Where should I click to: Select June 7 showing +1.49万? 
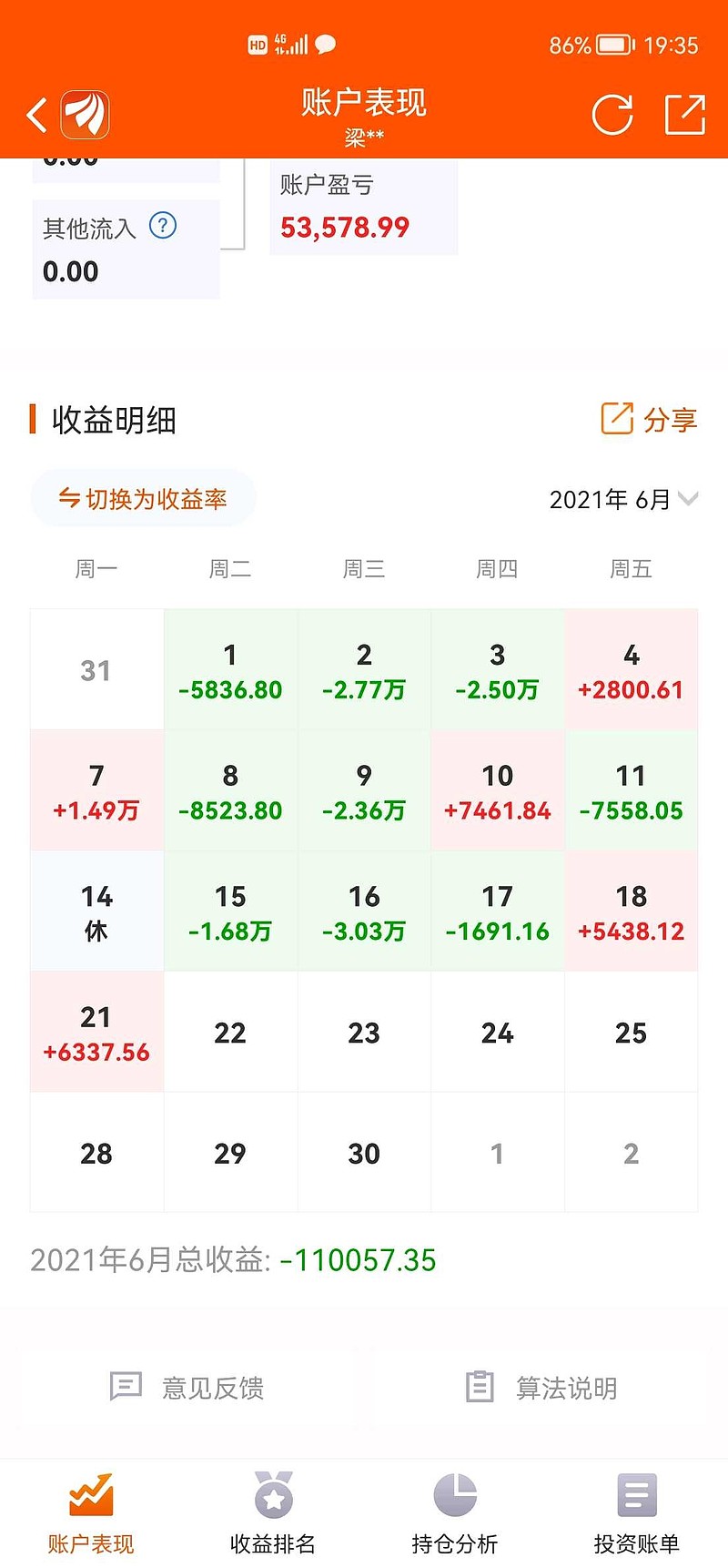[96, 790]
